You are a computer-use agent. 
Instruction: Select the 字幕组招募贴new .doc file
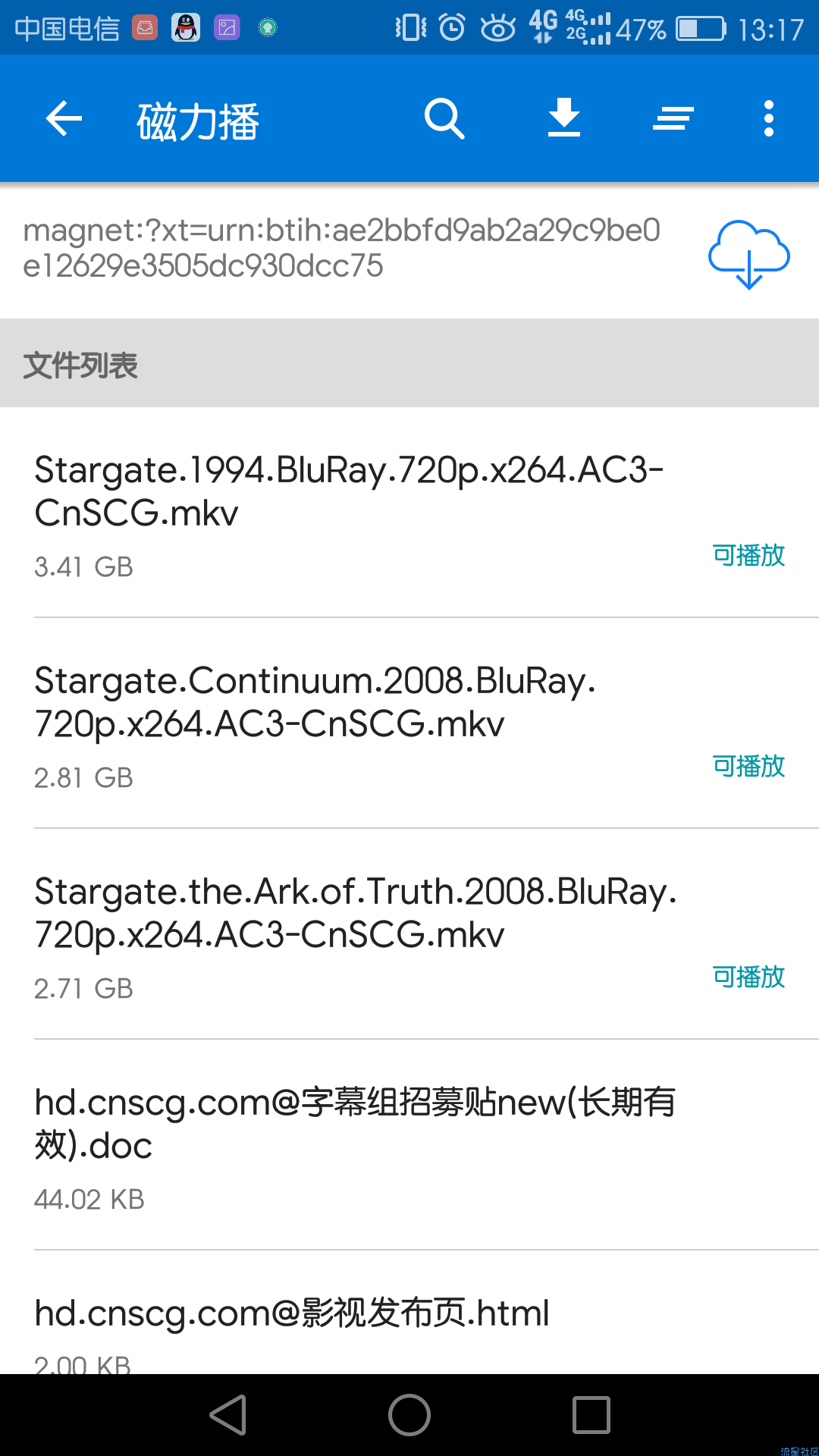point(409,1145)
